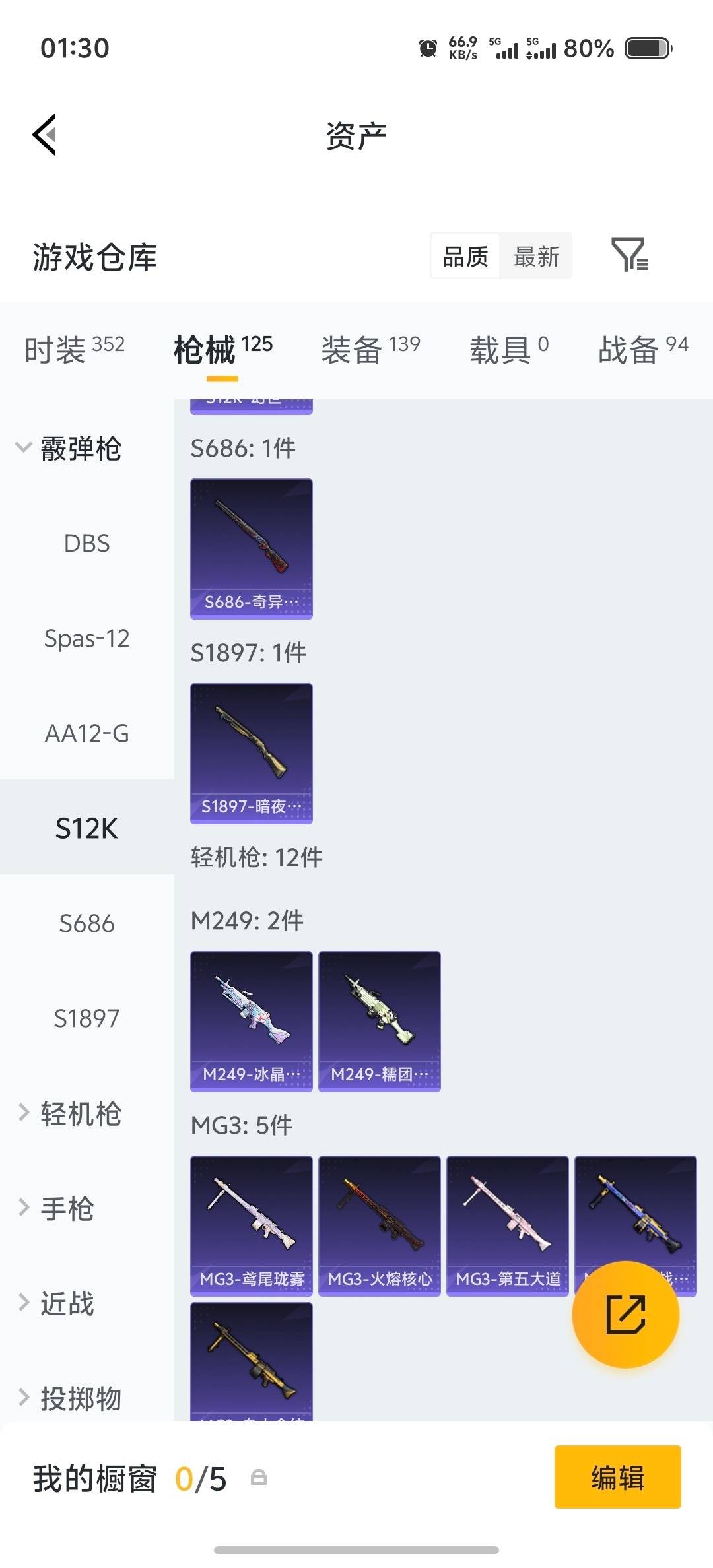713x1568 pixels.
Task: Select DBS in the shotgun list
Action: point(86,543)
